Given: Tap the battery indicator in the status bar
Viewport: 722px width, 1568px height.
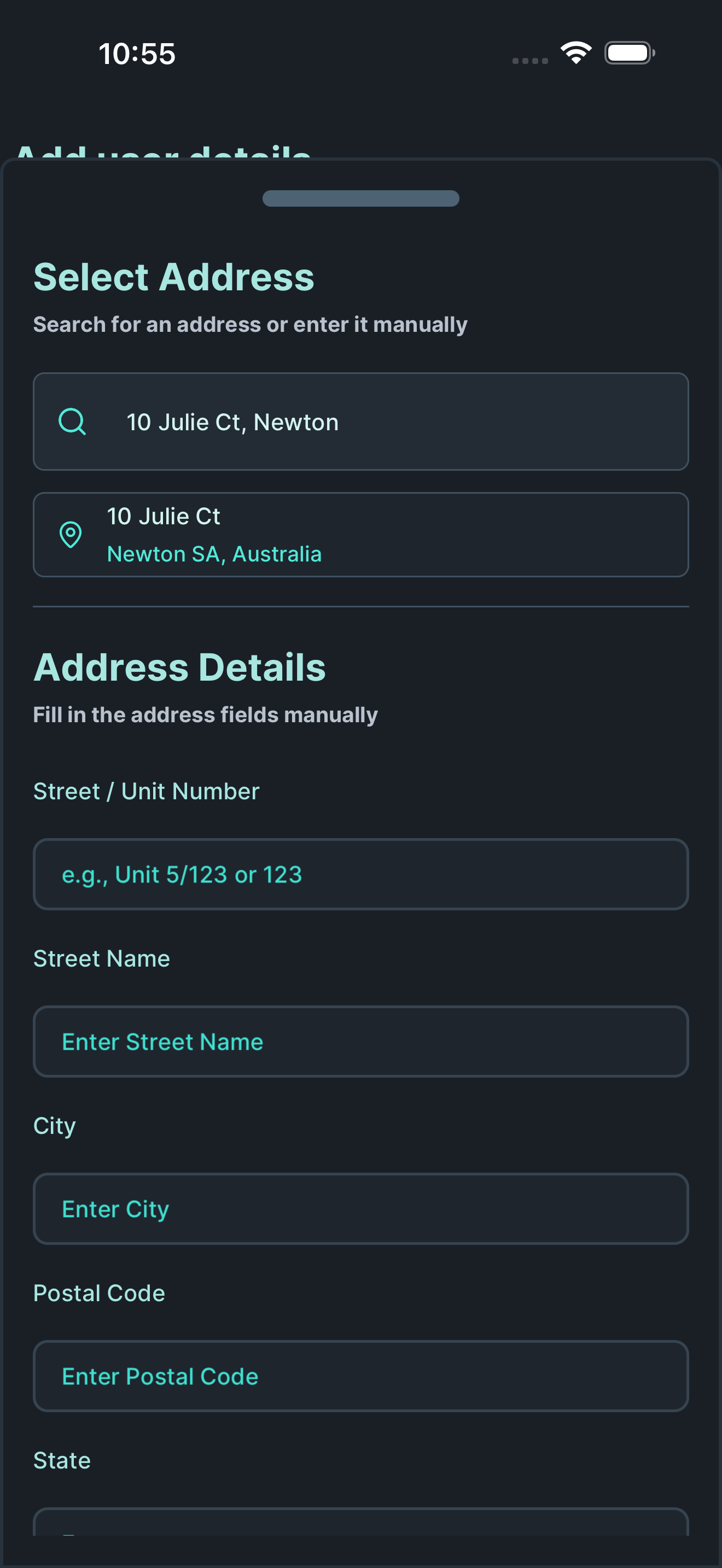Looking at the screenshot, I should pos(629,53).
